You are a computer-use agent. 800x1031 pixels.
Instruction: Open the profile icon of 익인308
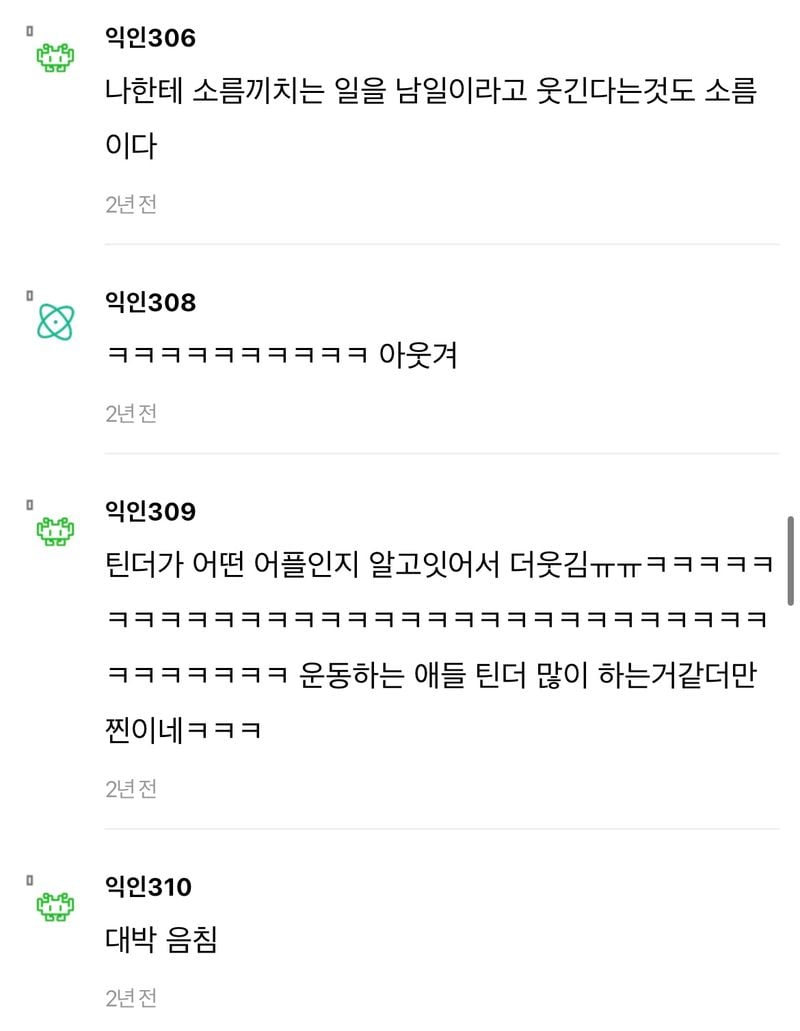pyautogui.click(x=56, y=321)
